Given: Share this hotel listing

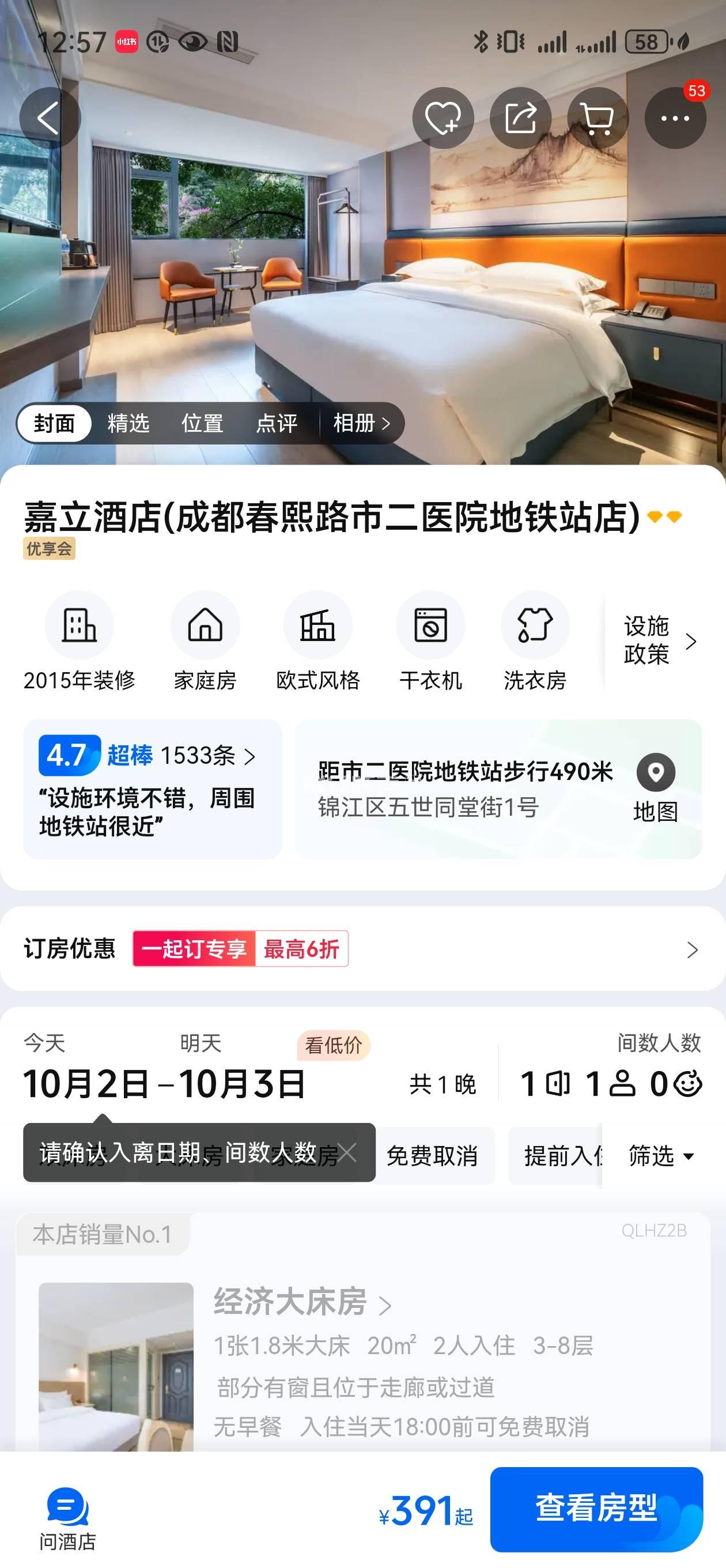Looking at the screenshot, I should pos(520,118).
